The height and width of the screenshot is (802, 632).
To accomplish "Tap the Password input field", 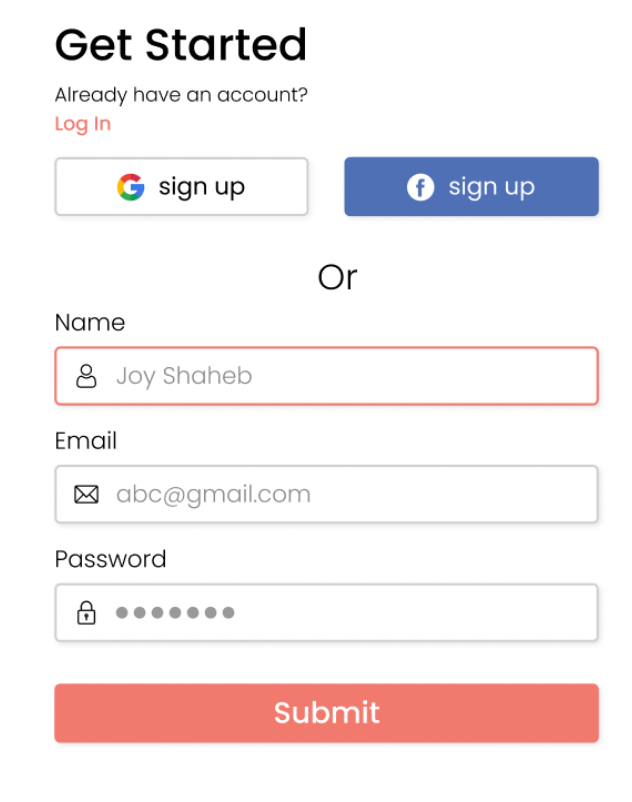I will tap(326, 612).
